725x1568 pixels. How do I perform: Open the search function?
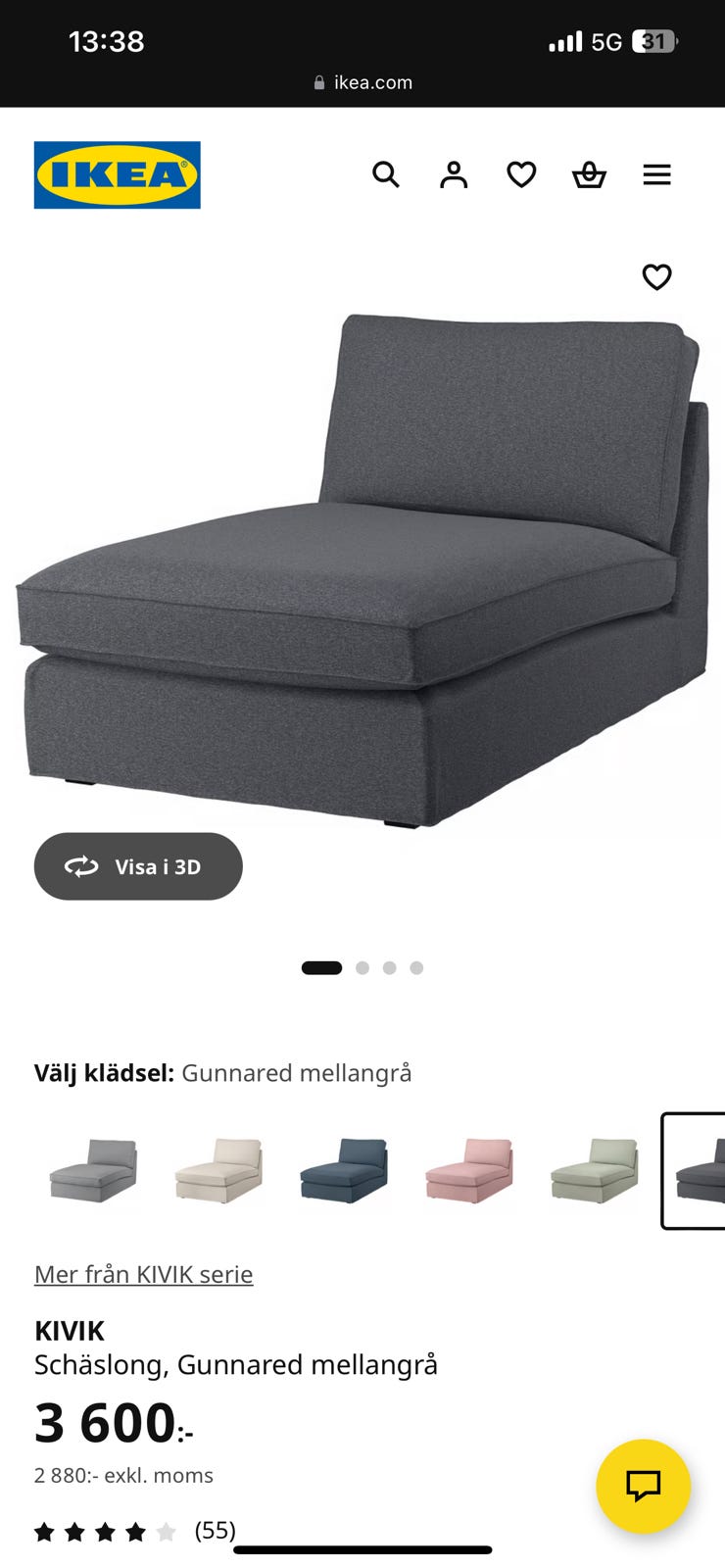[x=386, y=174]
